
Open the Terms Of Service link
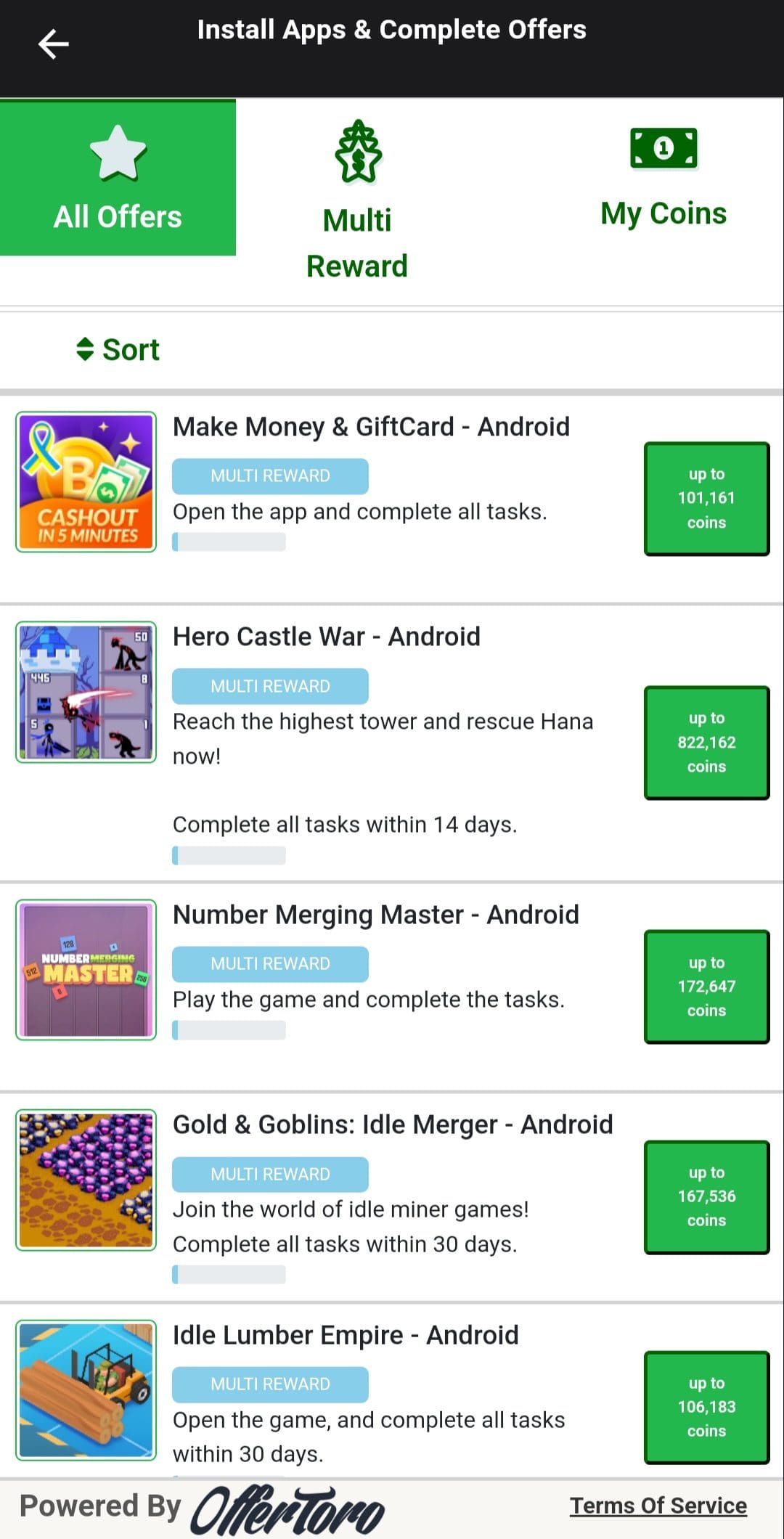point(658,1506)
